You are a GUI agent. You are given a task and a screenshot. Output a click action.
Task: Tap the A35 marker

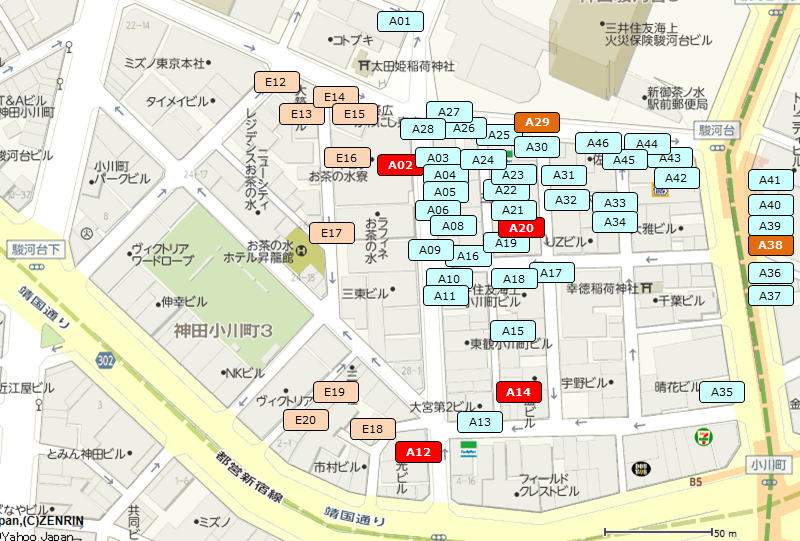(x=722, y=392)
